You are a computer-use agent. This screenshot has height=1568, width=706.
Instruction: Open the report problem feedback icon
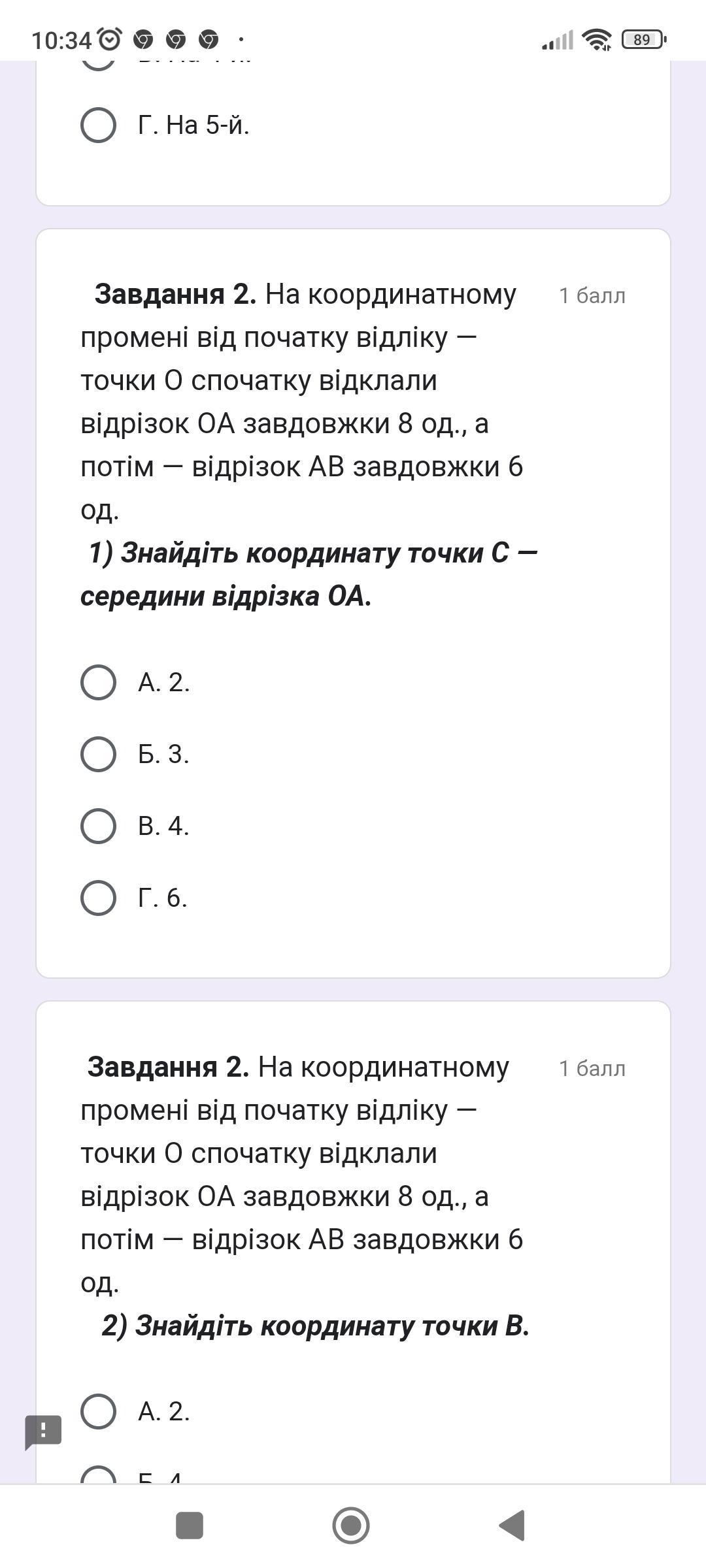pyautogui.click(x=43, y=1431)
